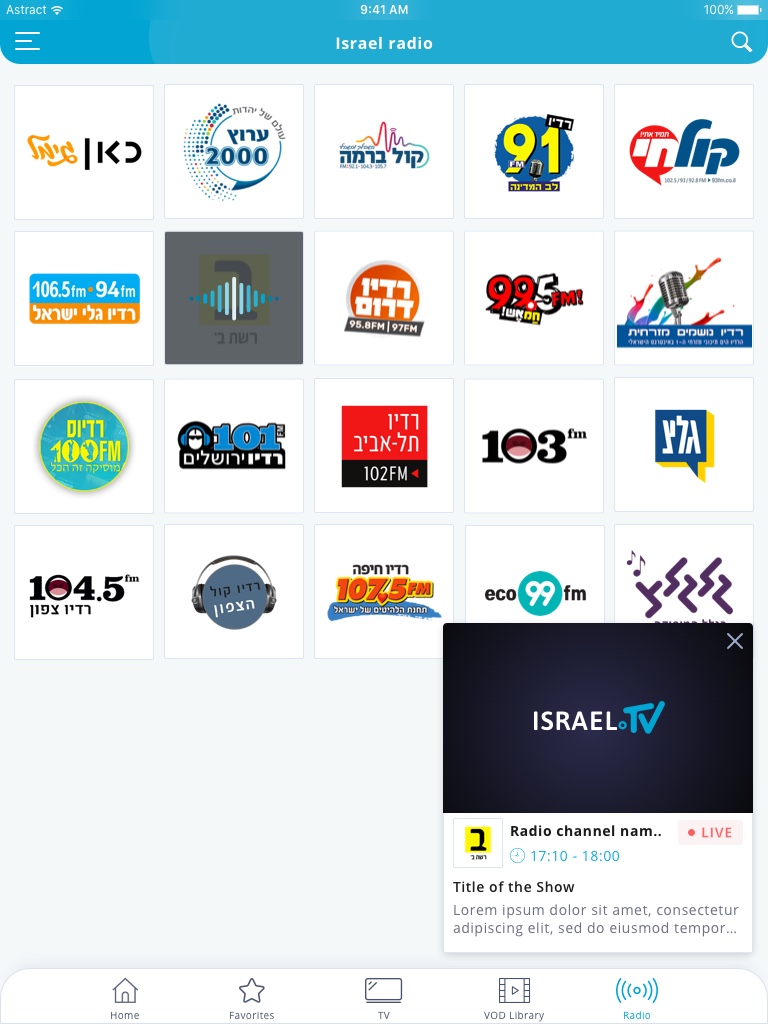This screenshot has width=768, height=1024.
Task: Select the Radio tab
Action: click(637, 997)
